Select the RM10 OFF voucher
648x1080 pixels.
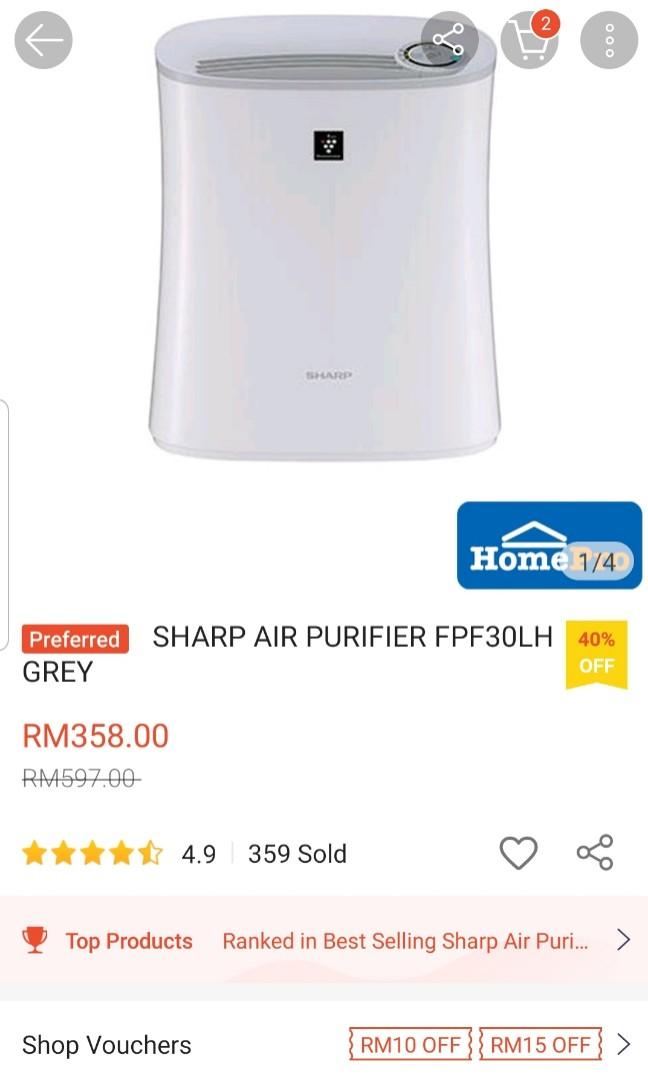tap(411, 1045)
